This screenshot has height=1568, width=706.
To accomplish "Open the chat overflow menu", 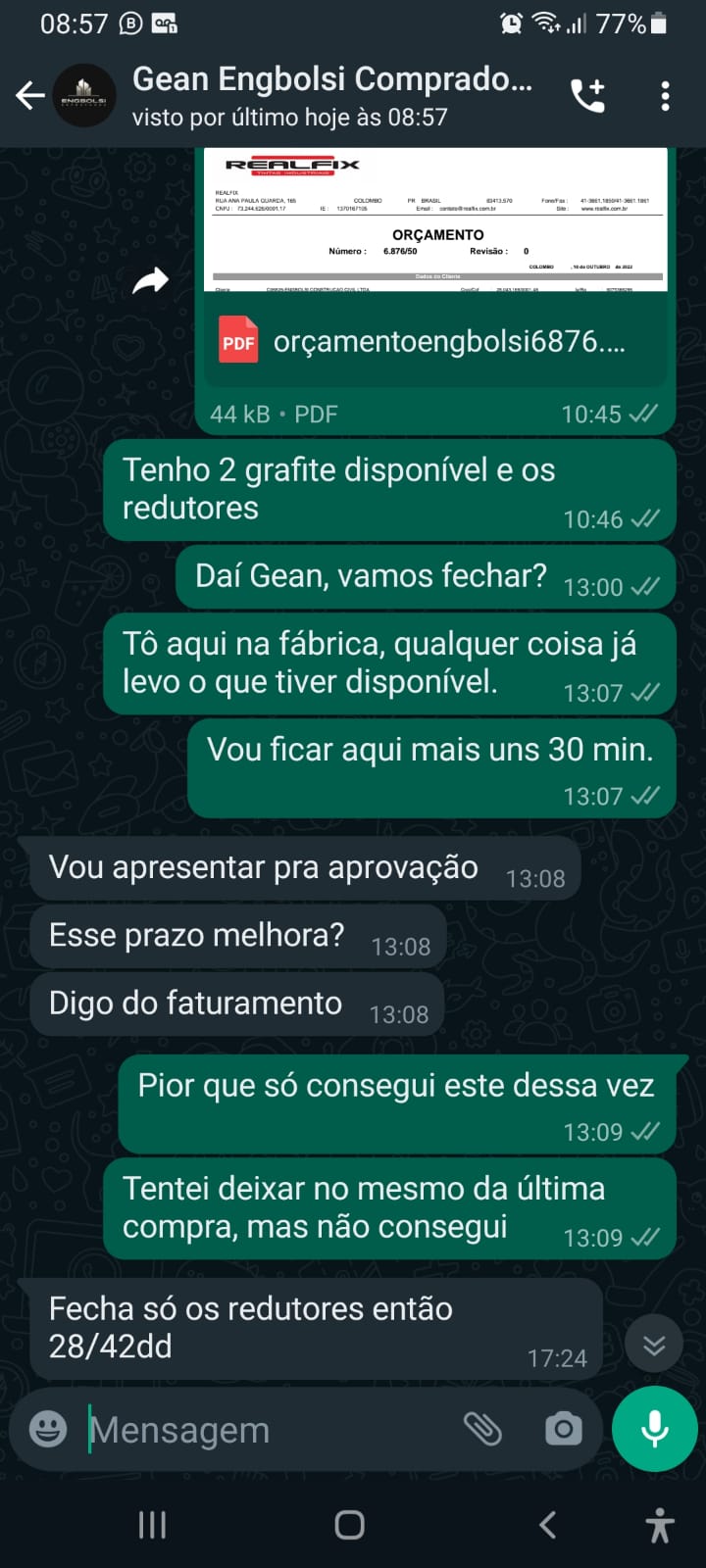I will (x=666, y=95).
